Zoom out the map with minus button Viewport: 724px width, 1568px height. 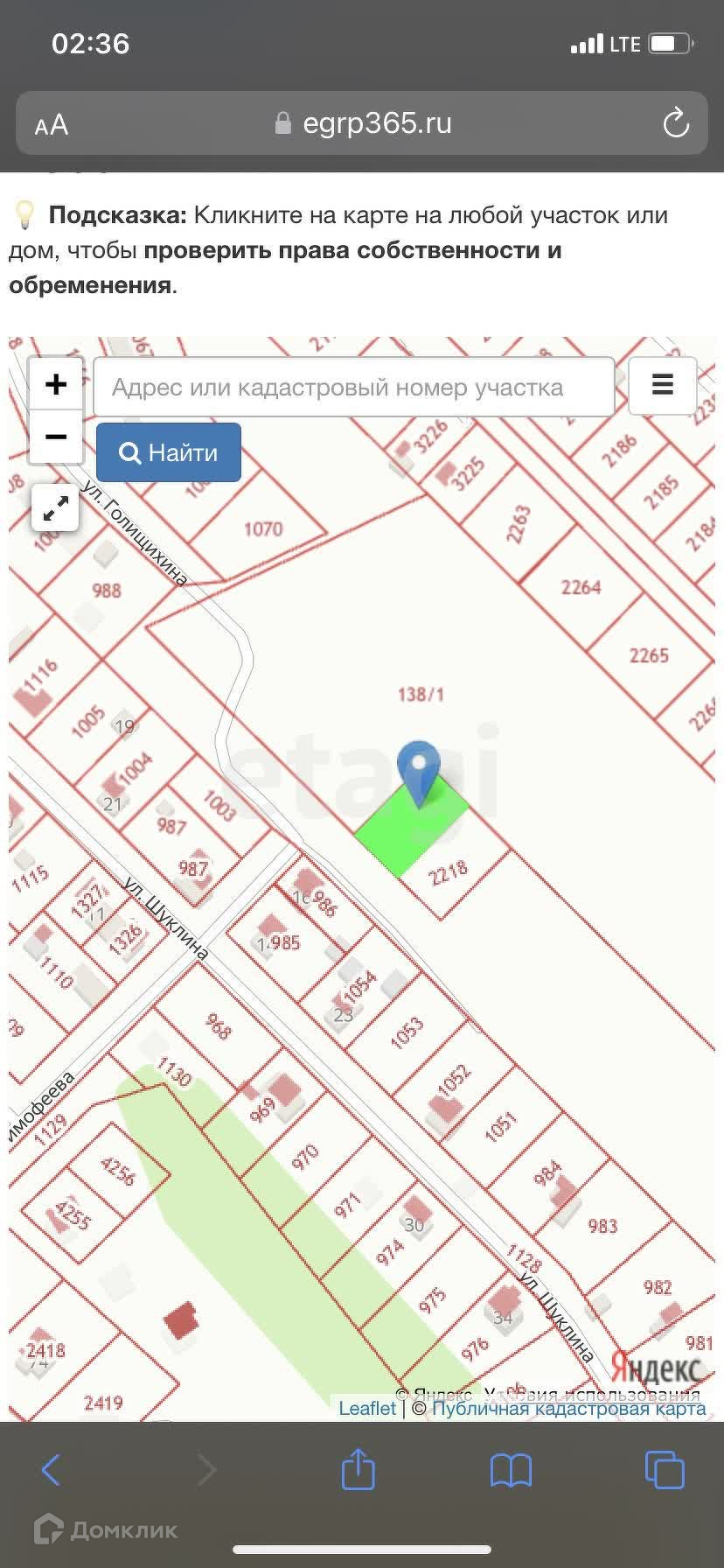[56, 437]
